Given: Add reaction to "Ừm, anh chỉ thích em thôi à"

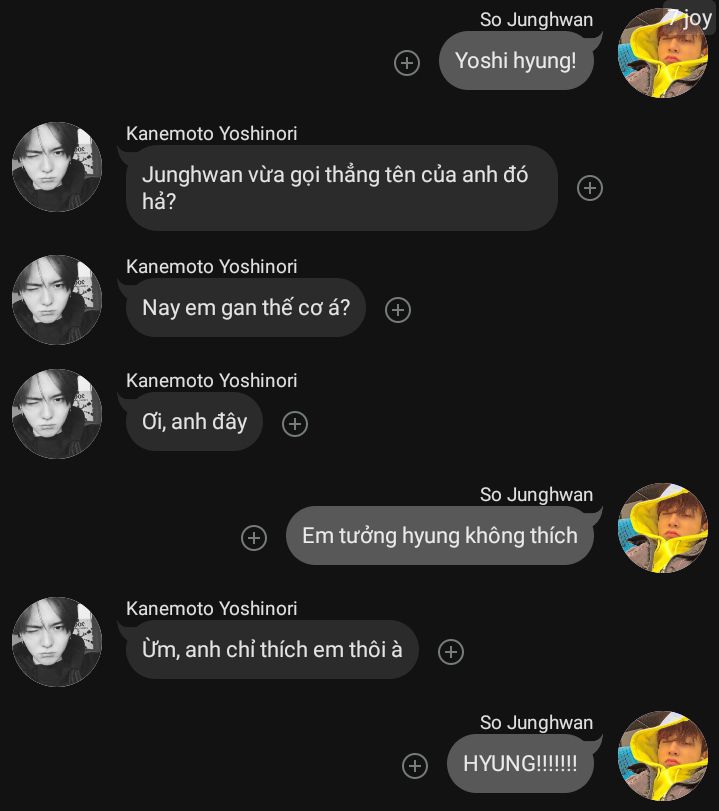Looking at the screenshot, I should pyautogui.click(x=451, y=652).
